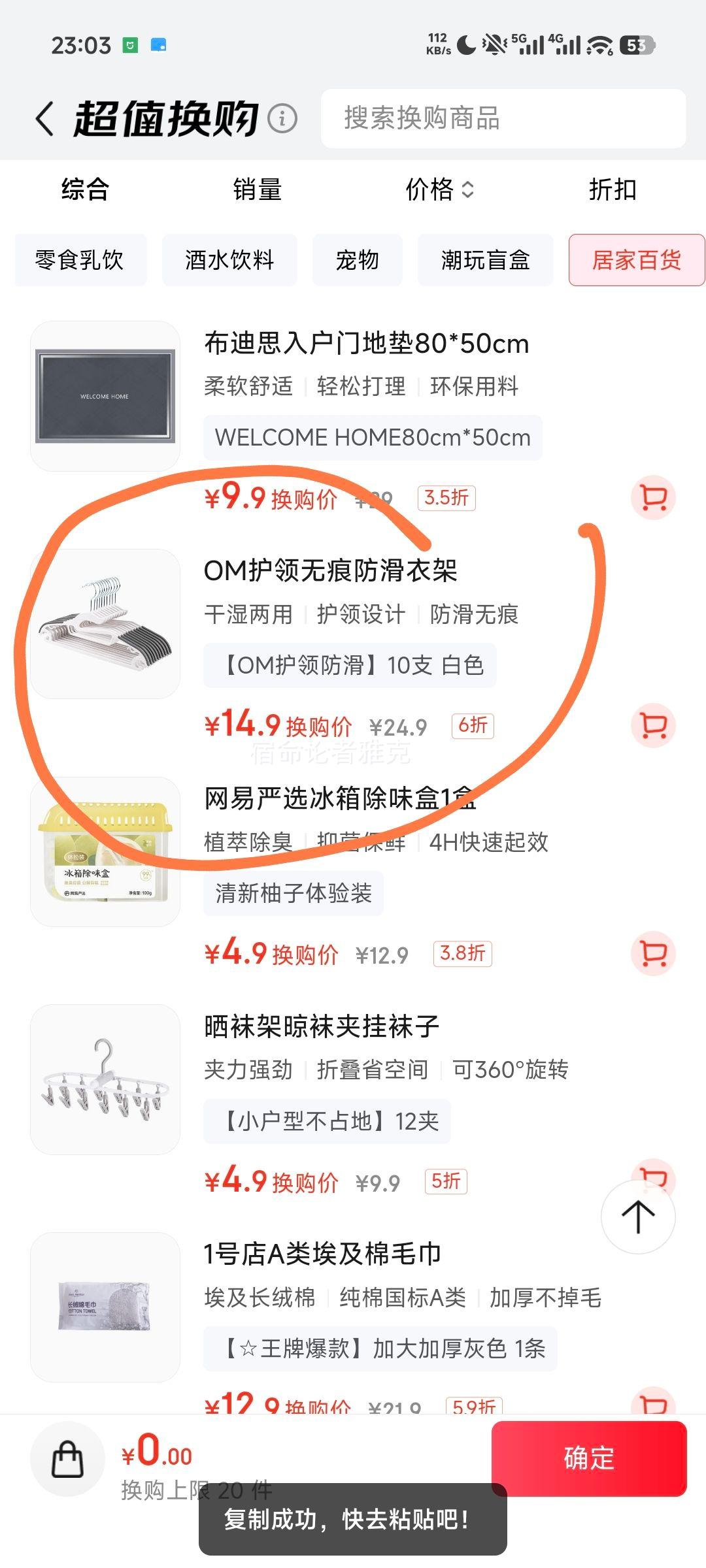Go back from 超值换购 page
706x1568 pixels.
coord(44,119)
